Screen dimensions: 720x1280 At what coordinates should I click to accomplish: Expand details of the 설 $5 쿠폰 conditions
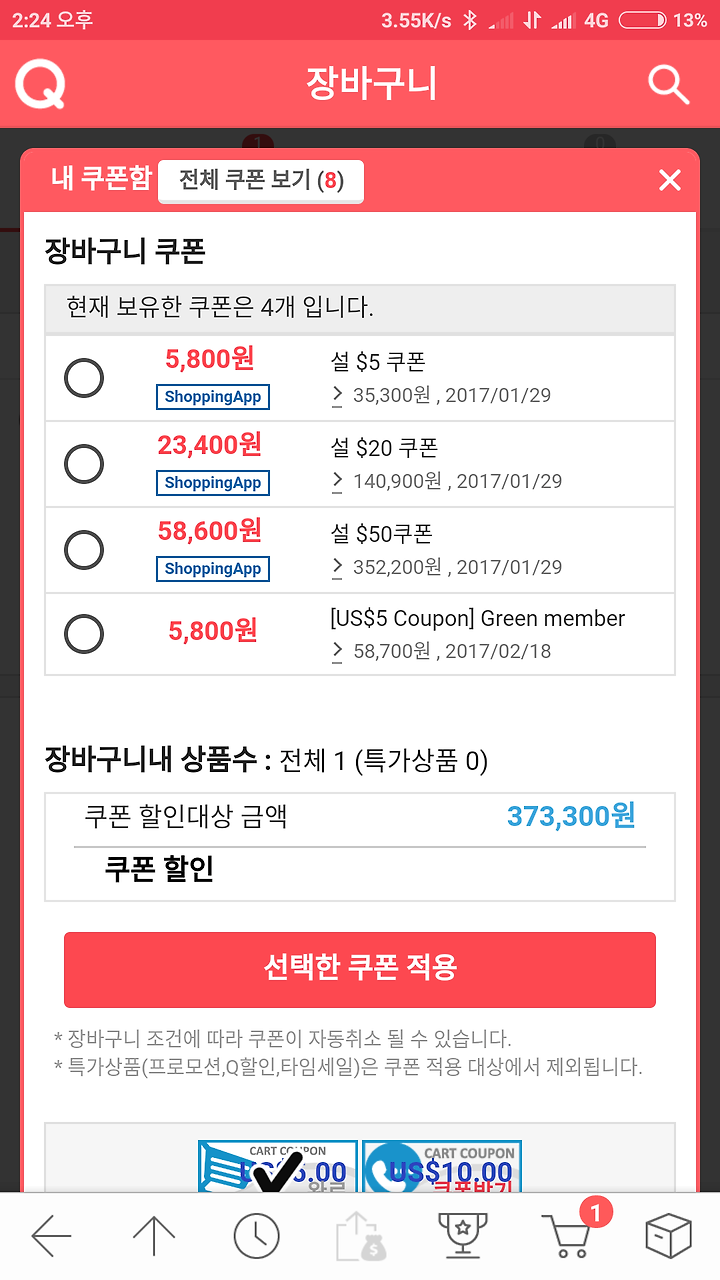tap(338, 395)
